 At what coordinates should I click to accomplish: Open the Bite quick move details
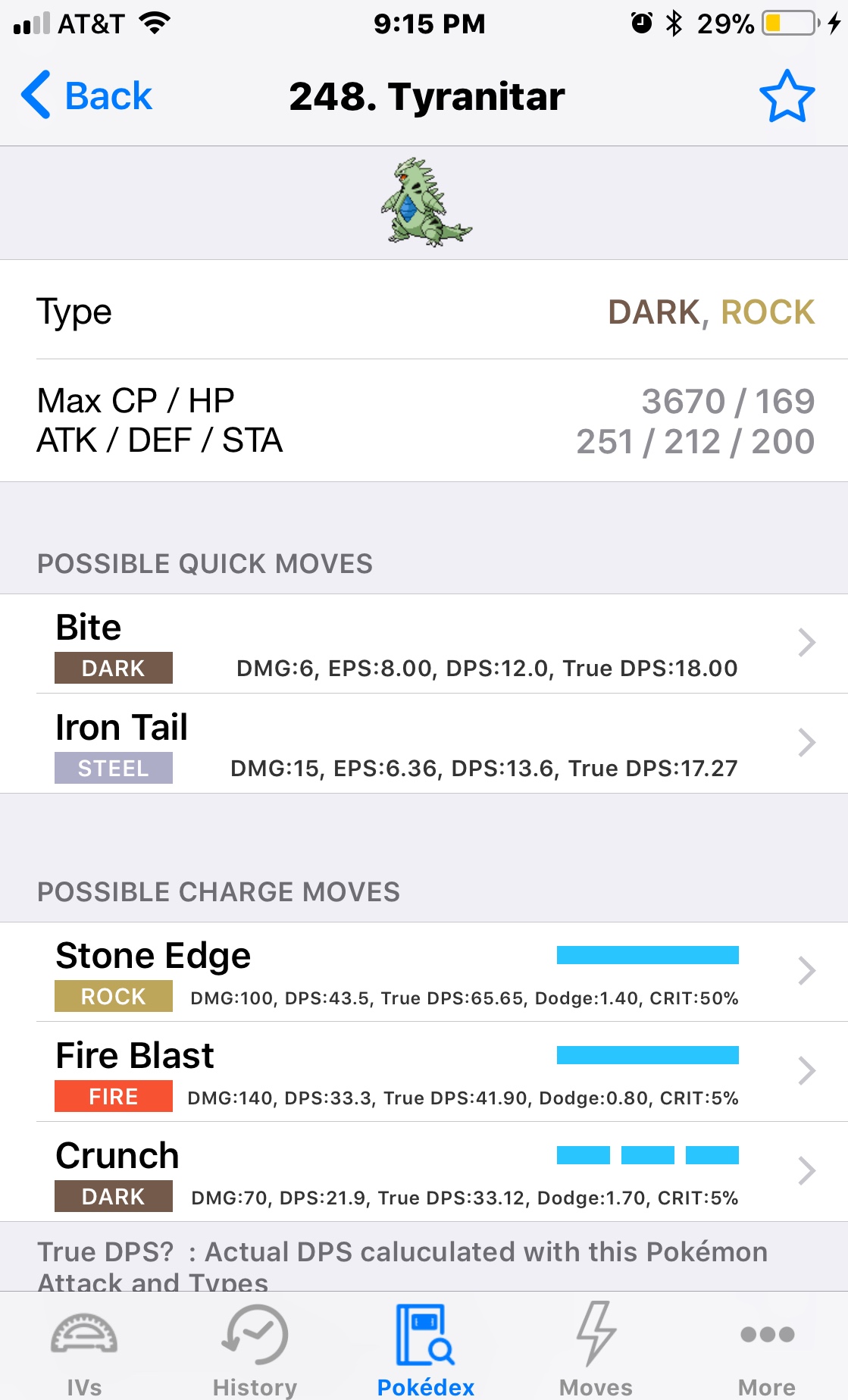[x=424, y=644]
